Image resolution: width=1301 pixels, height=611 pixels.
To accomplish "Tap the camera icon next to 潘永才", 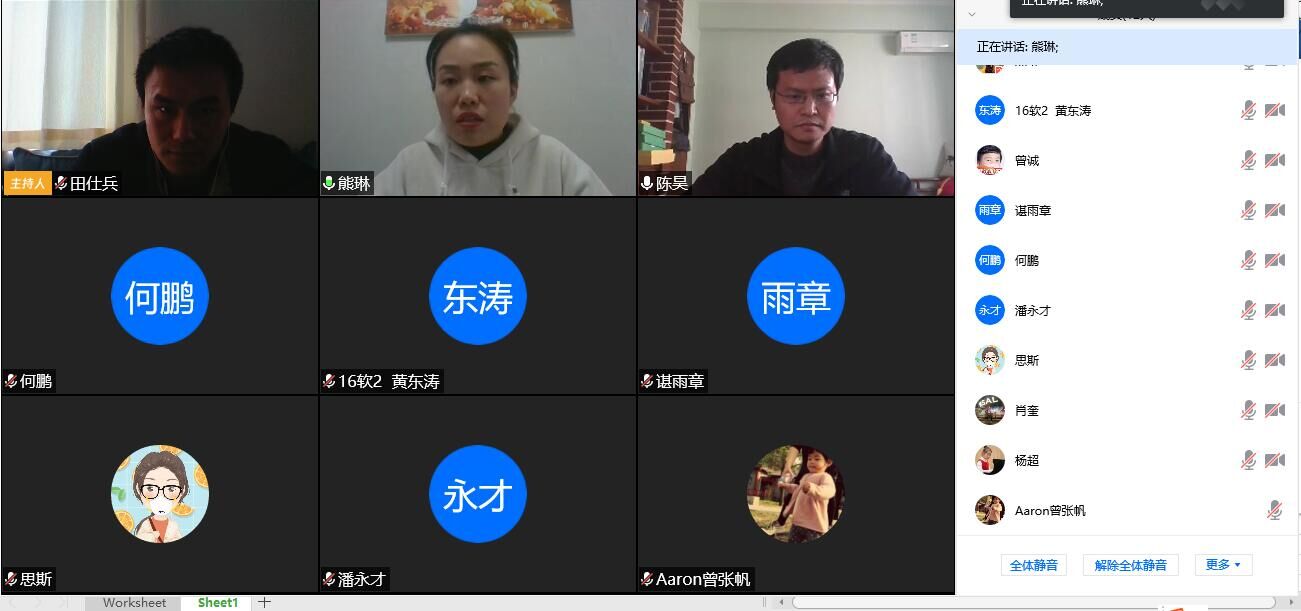I will [x=1274, y=310].
